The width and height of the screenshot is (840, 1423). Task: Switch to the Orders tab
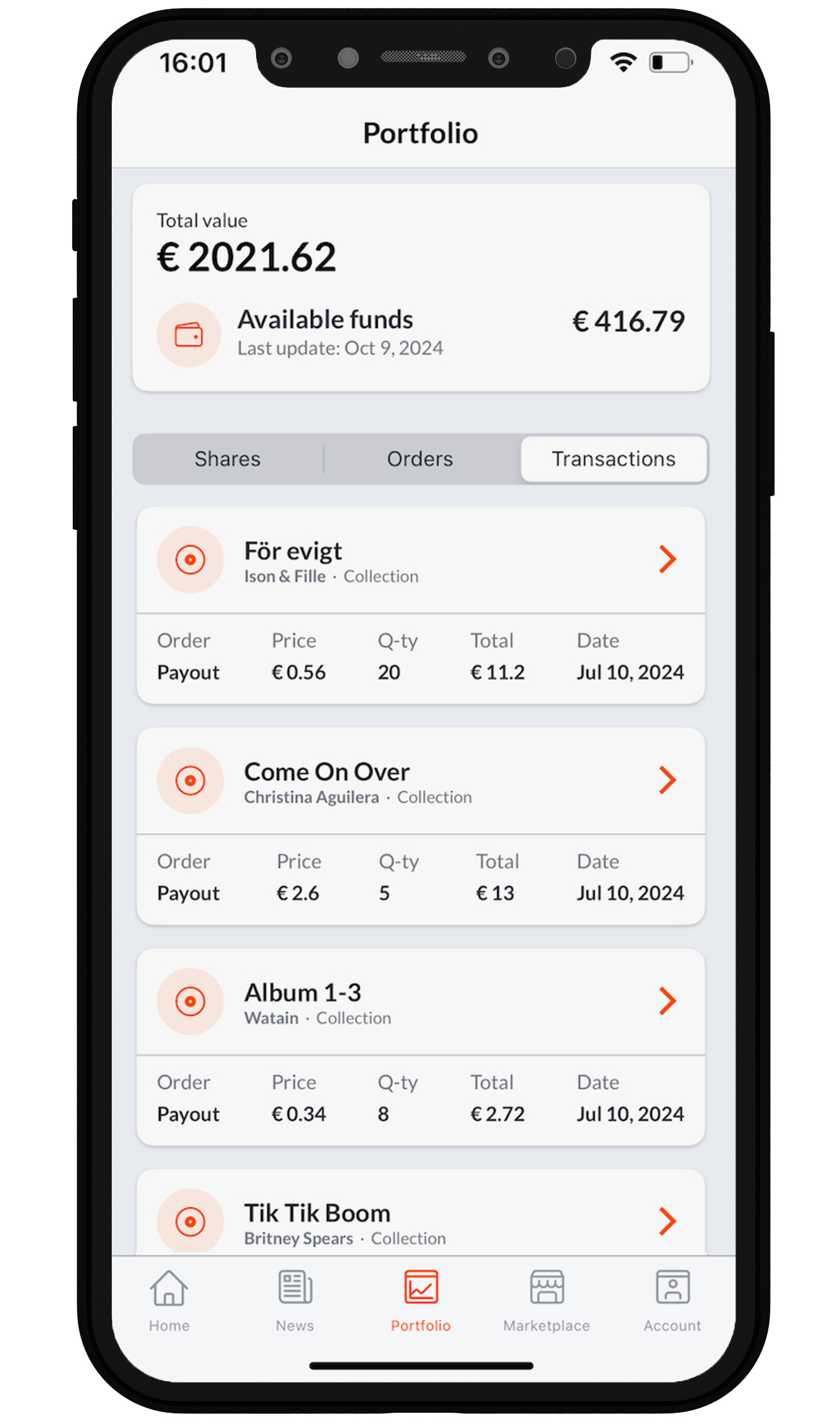[420, 459]
